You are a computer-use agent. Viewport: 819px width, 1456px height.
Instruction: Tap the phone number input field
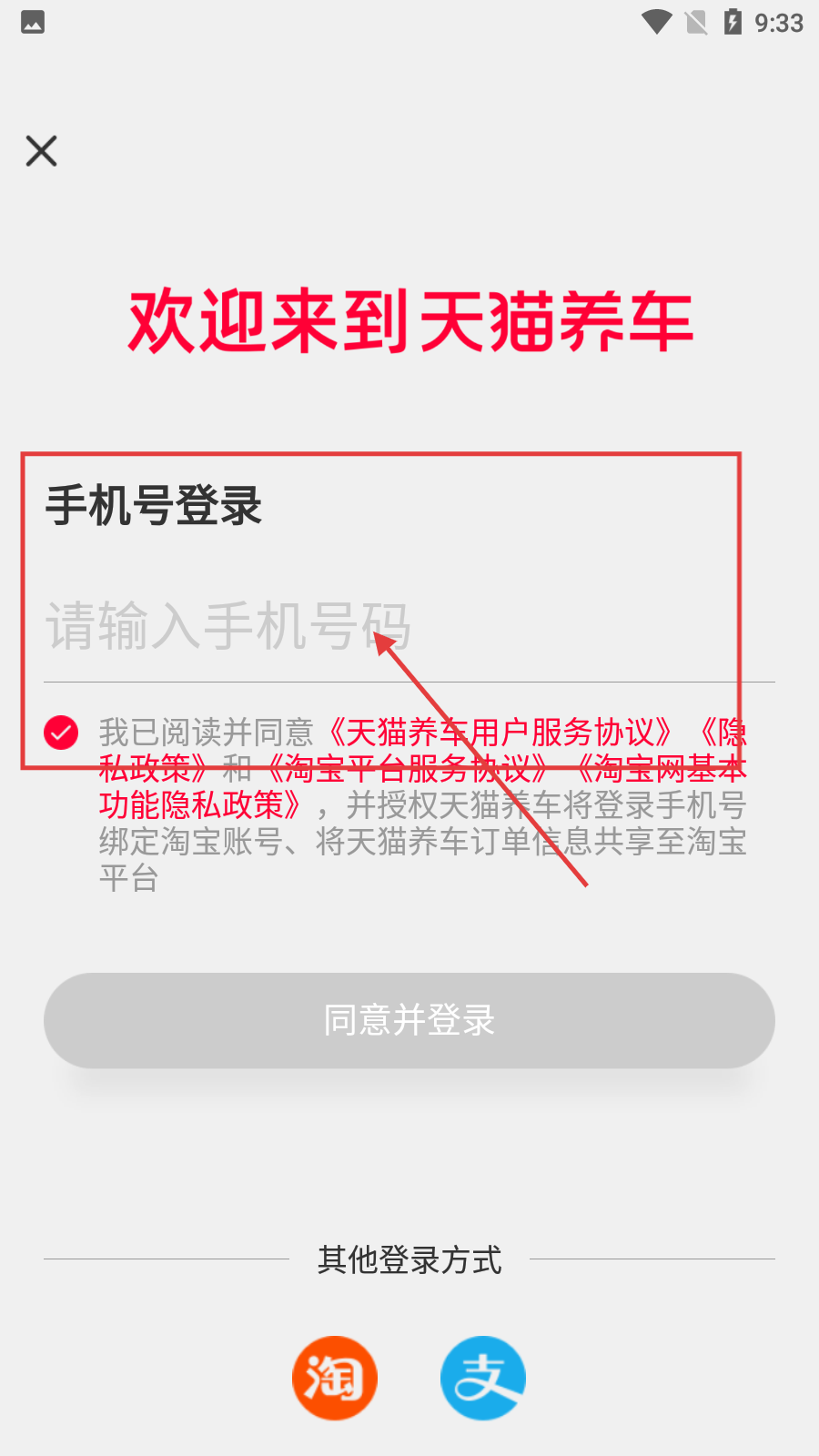tap(400, 627)
